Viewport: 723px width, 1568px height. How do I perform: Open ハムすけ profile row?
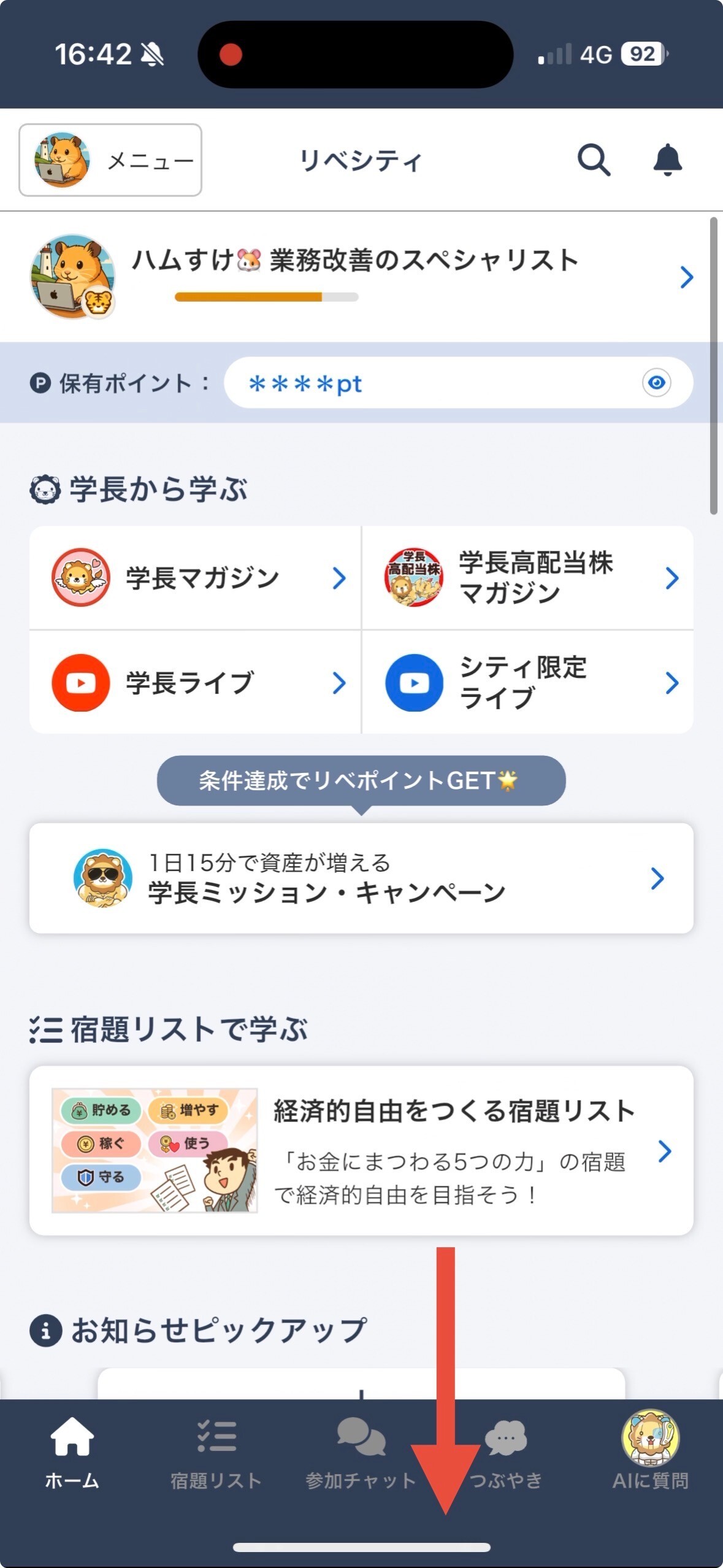(361, 277)
